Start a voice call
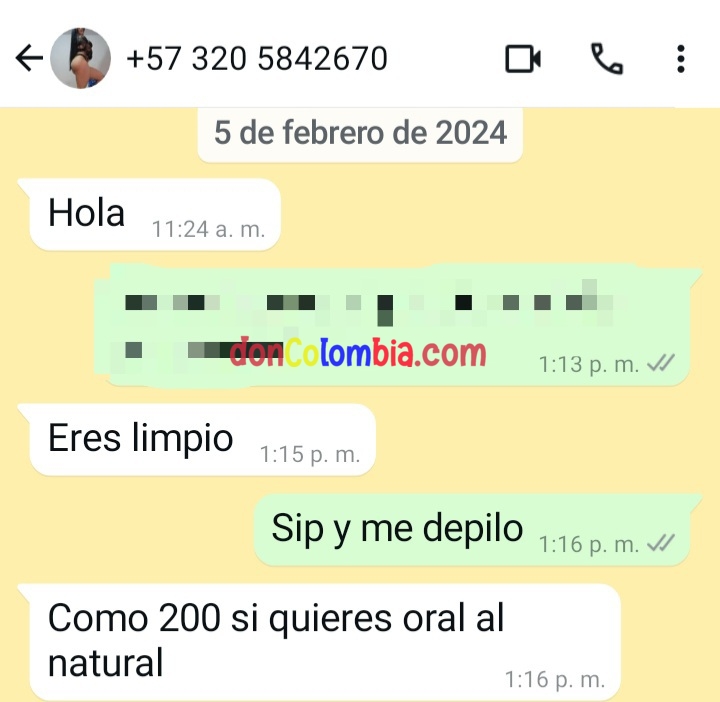The image size is (720, 702). pyautogui.click(x=606, y=59)
